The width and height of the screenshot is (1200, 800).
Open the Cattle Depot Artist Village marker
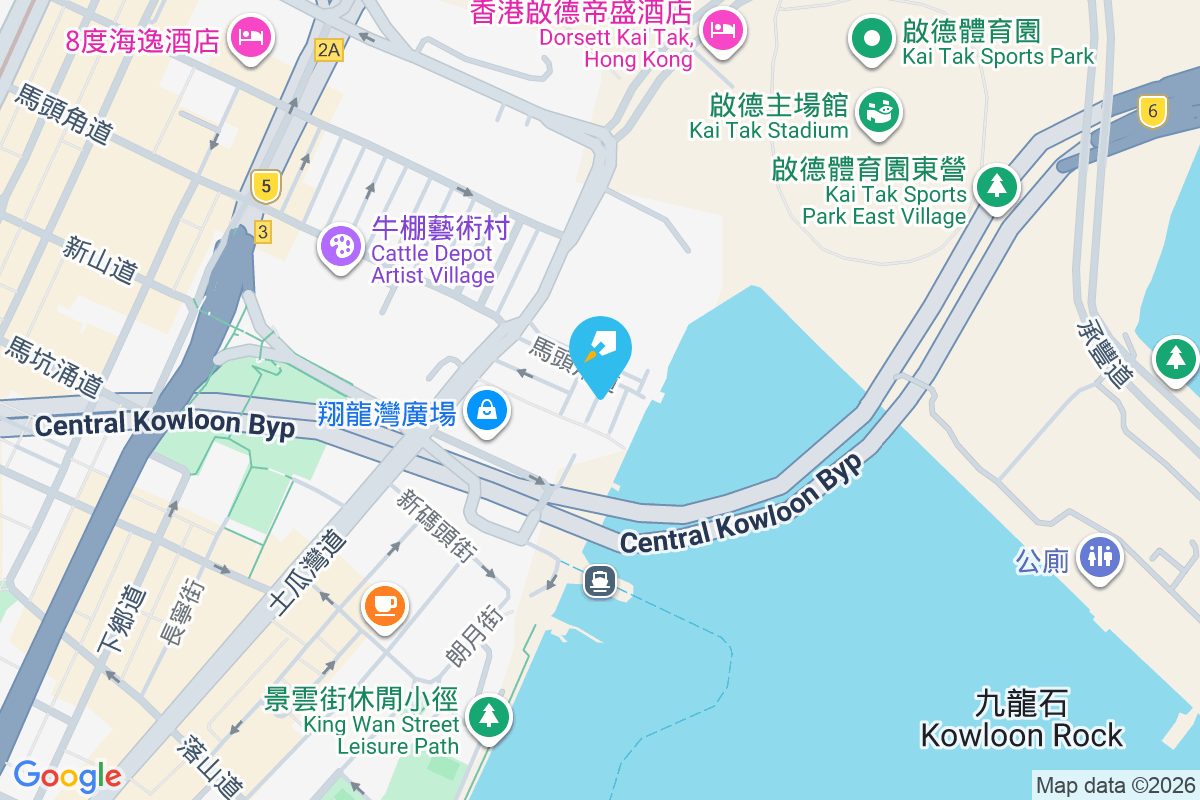click(x=341, y=245)
